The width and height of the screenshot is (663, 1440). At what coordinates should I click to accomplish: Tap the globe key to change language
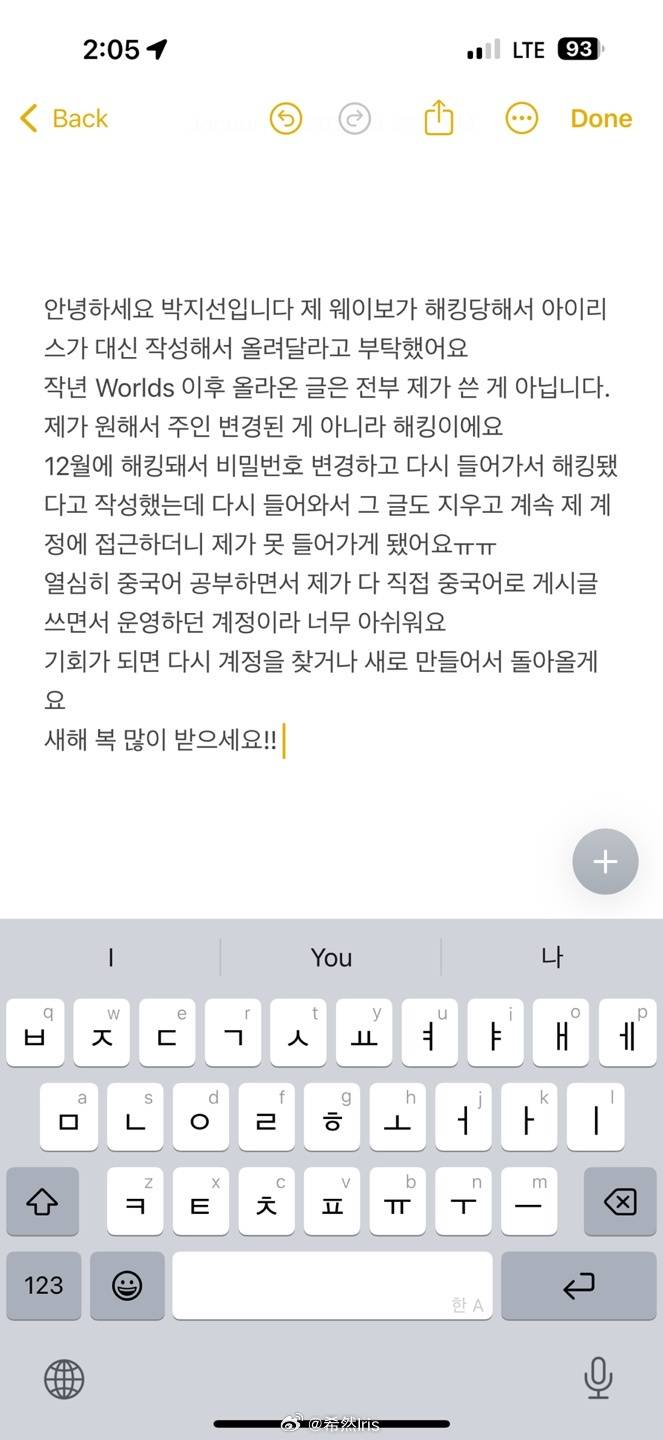(64, 1379)
